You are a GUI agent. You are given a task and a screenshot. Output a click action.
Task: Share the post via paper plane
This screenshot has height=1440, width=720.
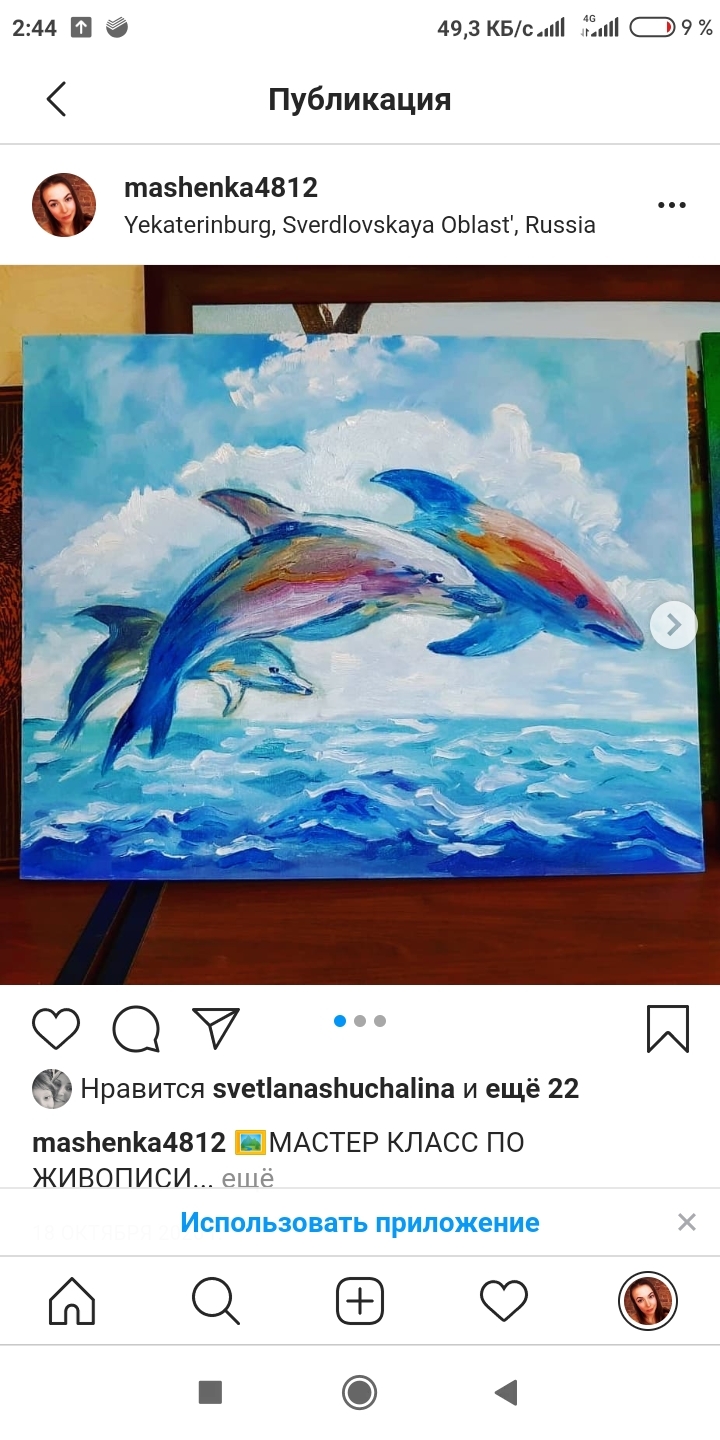pos(216,1028)
